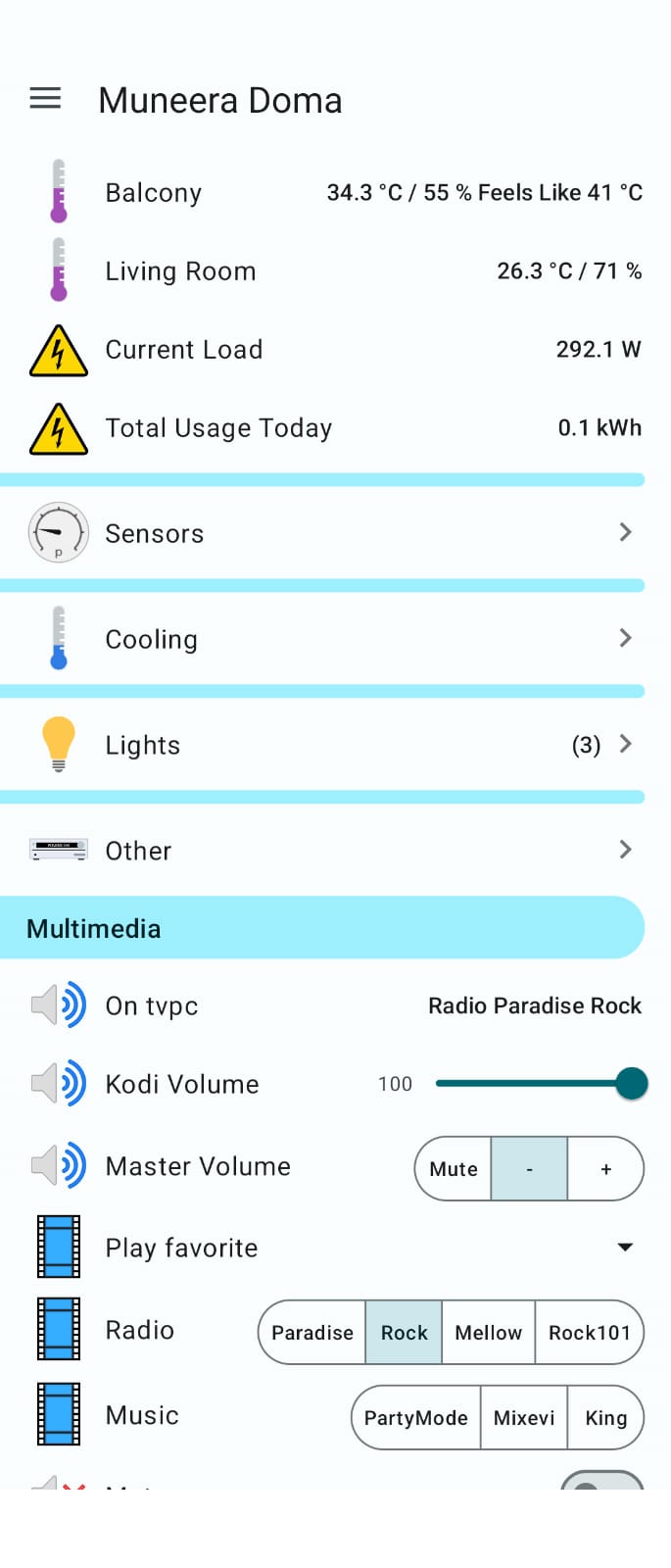Open the Cooling group

[x=321, y=639]
